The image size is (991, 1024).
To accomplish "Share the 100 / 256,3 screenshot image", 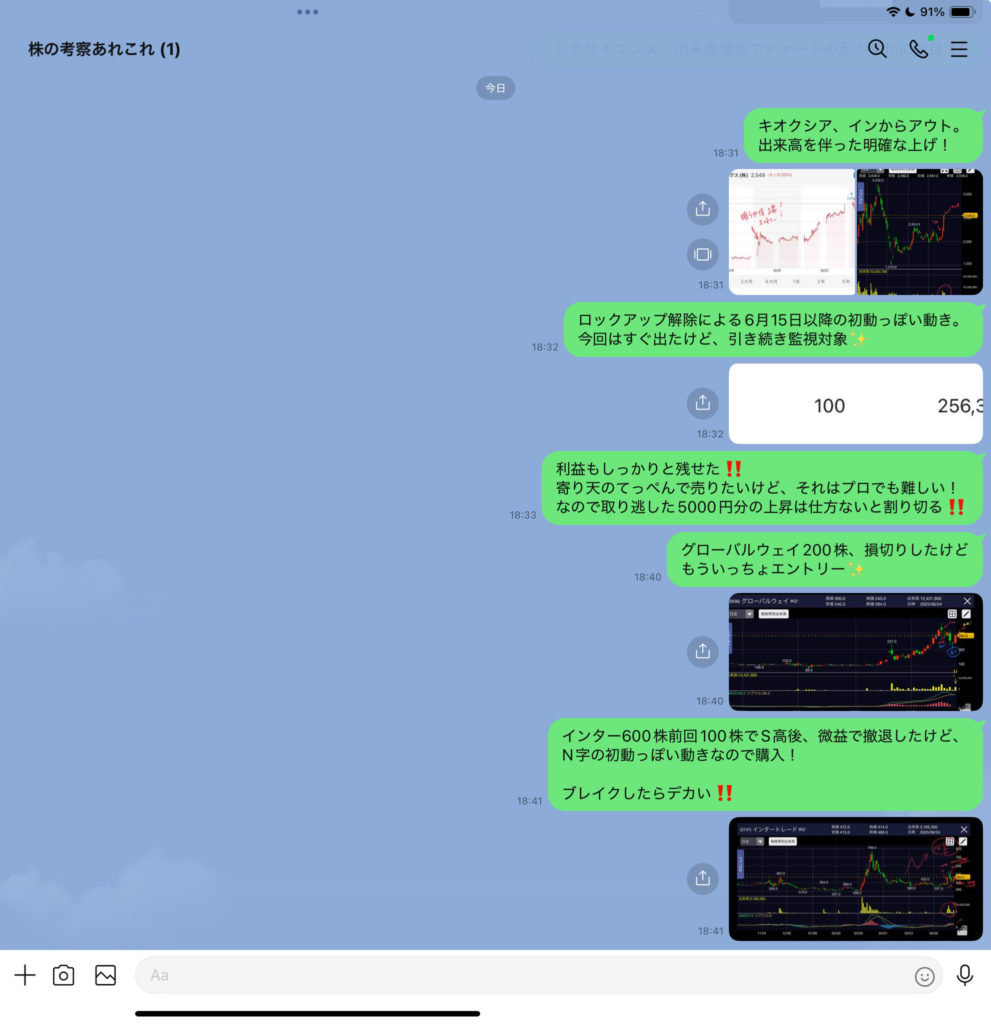I will (x=703, y=403).
